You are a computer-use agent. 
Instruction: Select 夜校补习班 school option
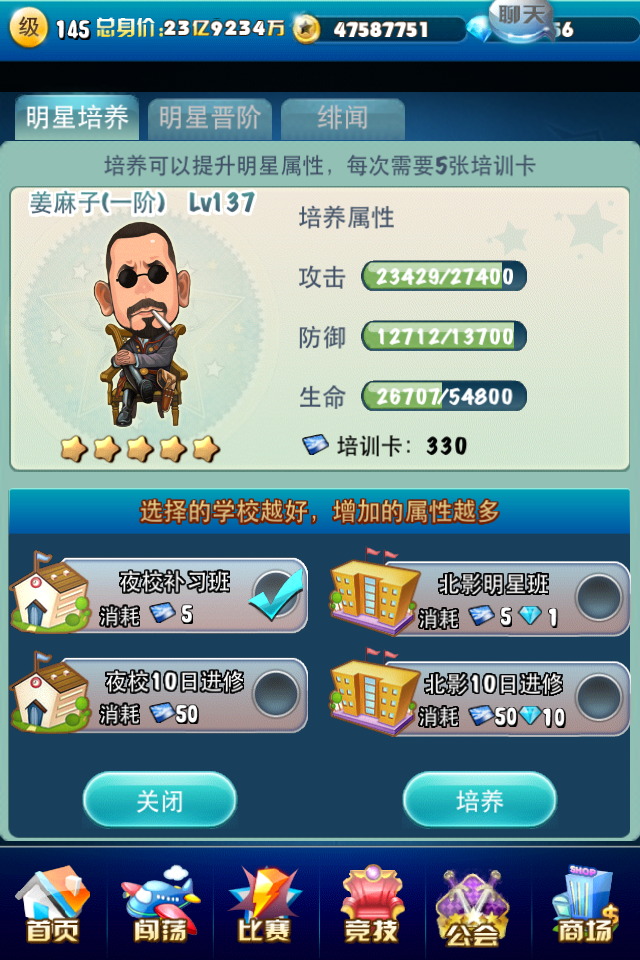[x=276, y=596]
